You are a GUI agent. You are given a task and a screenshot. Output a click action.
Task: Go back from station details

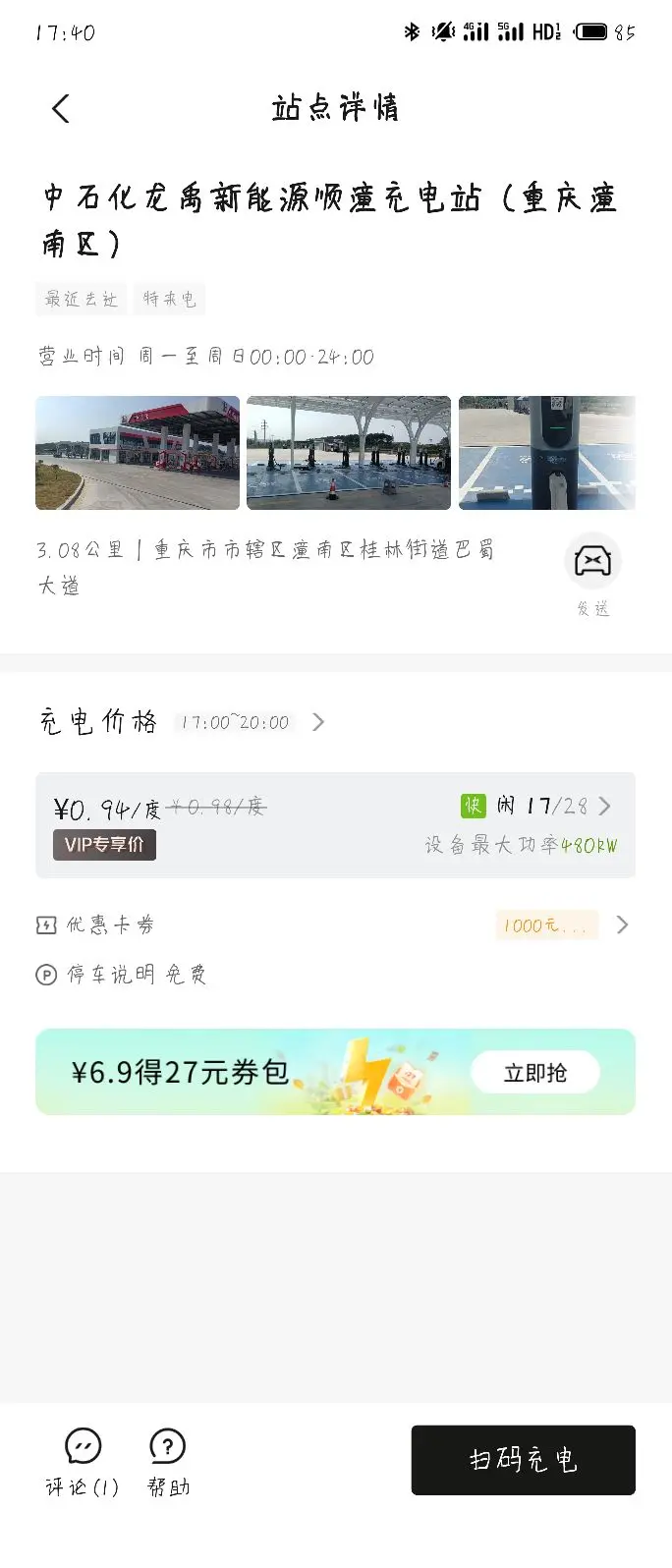(61, 108)
